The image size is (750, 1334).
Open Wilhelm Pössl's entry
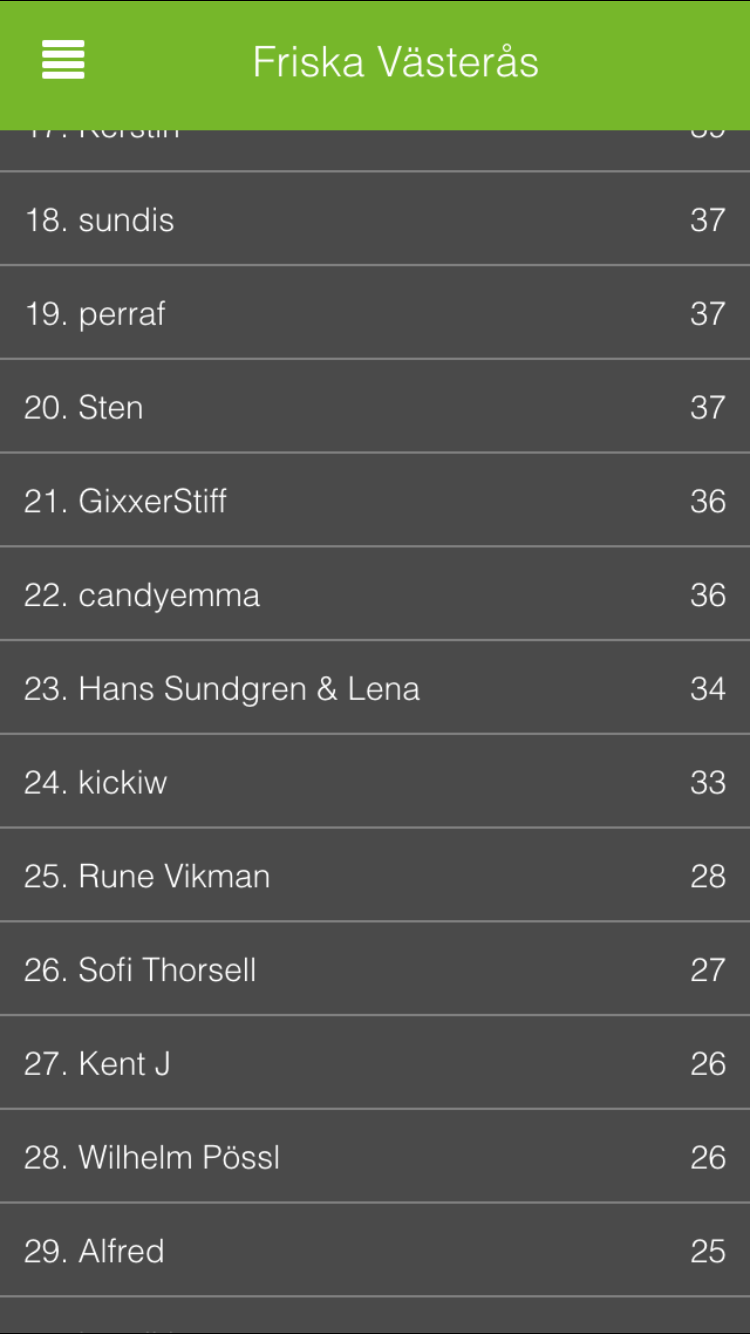(375, 1157)
